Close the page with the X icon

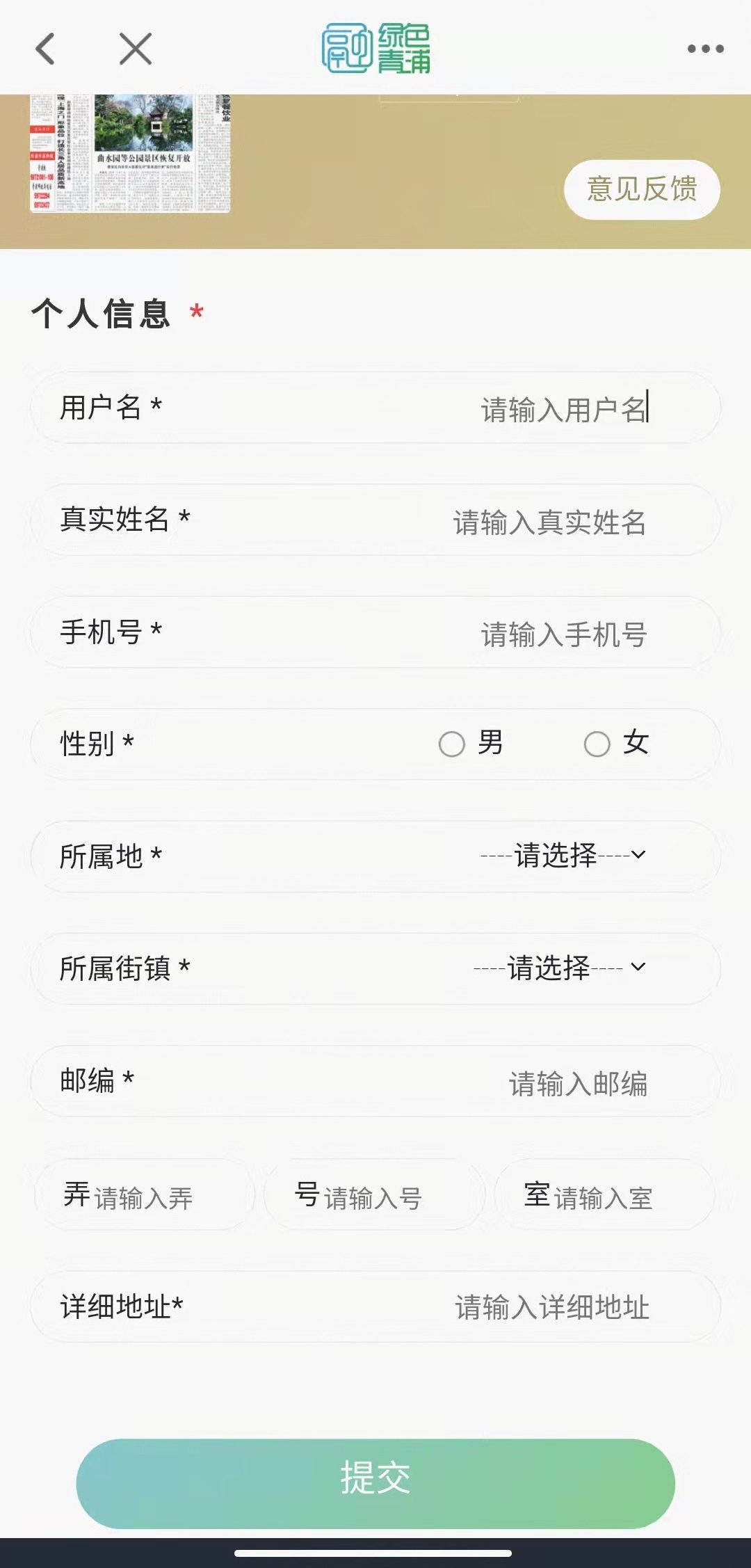click(x=136, y=49)
